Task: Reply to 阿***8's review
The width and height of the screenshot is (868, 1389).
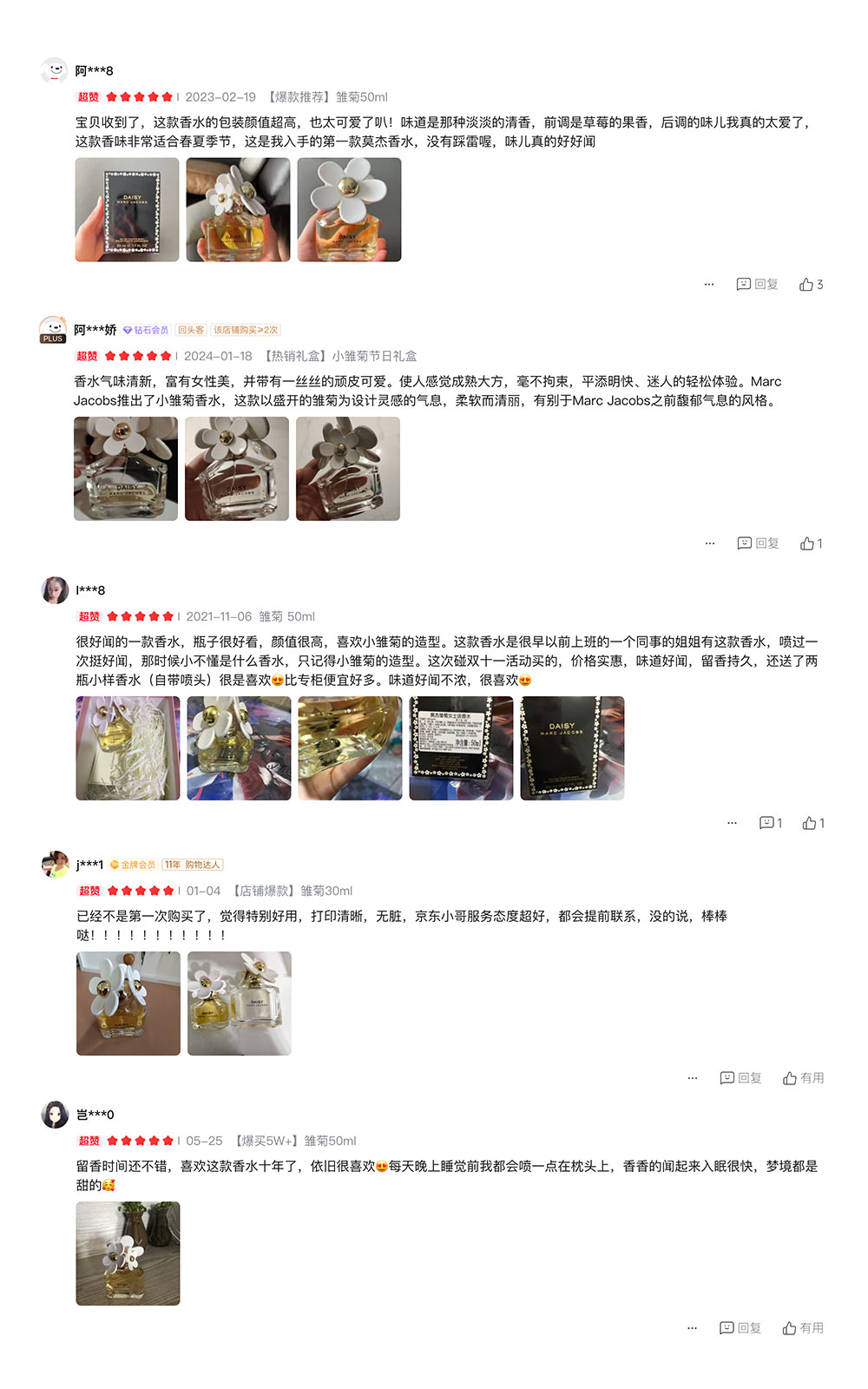Action: click(x=757, y=285)
